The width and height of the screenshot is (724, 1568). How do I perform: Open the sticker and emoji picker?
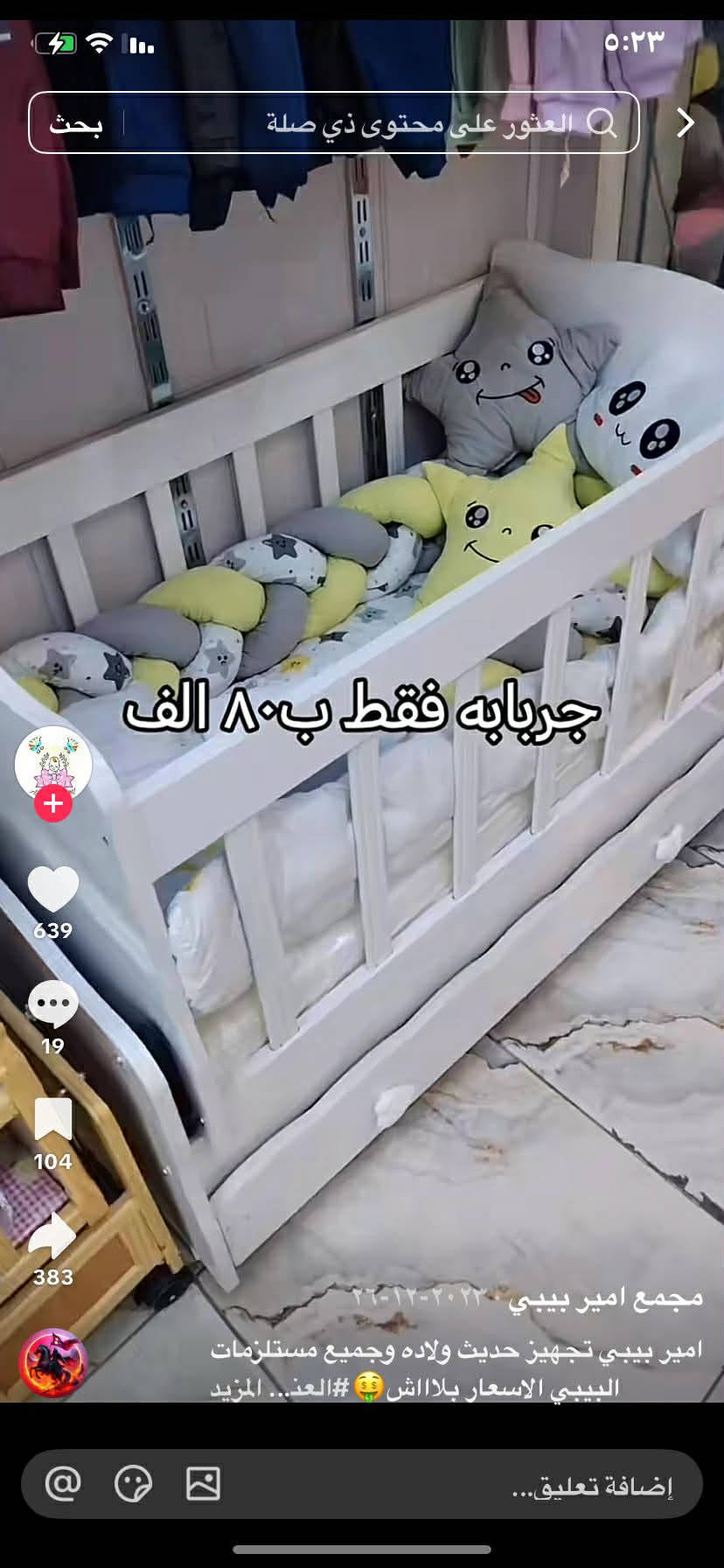pos(133,1484)
